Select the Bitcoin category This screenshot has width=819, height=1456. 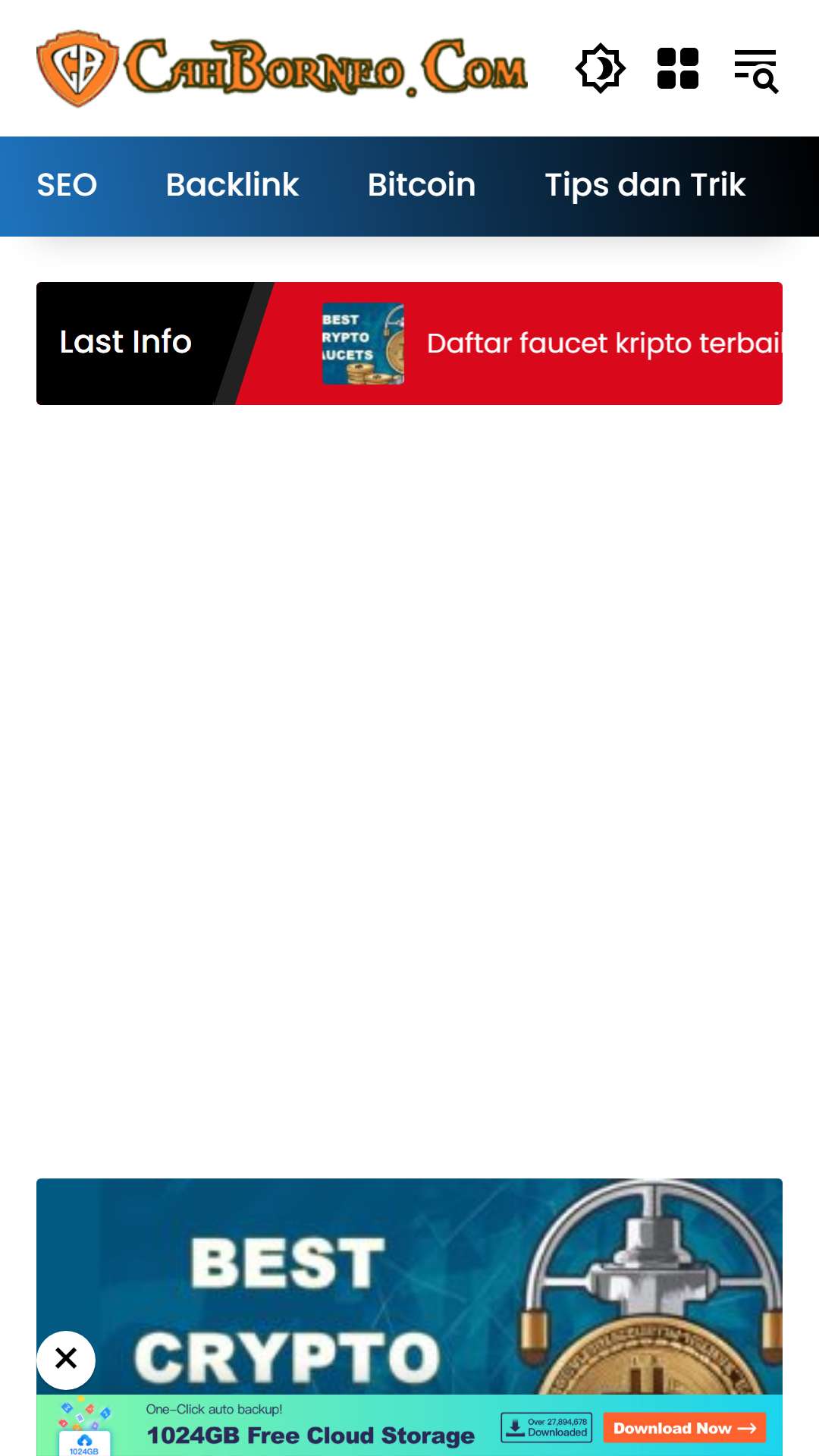tap(422, 185)
